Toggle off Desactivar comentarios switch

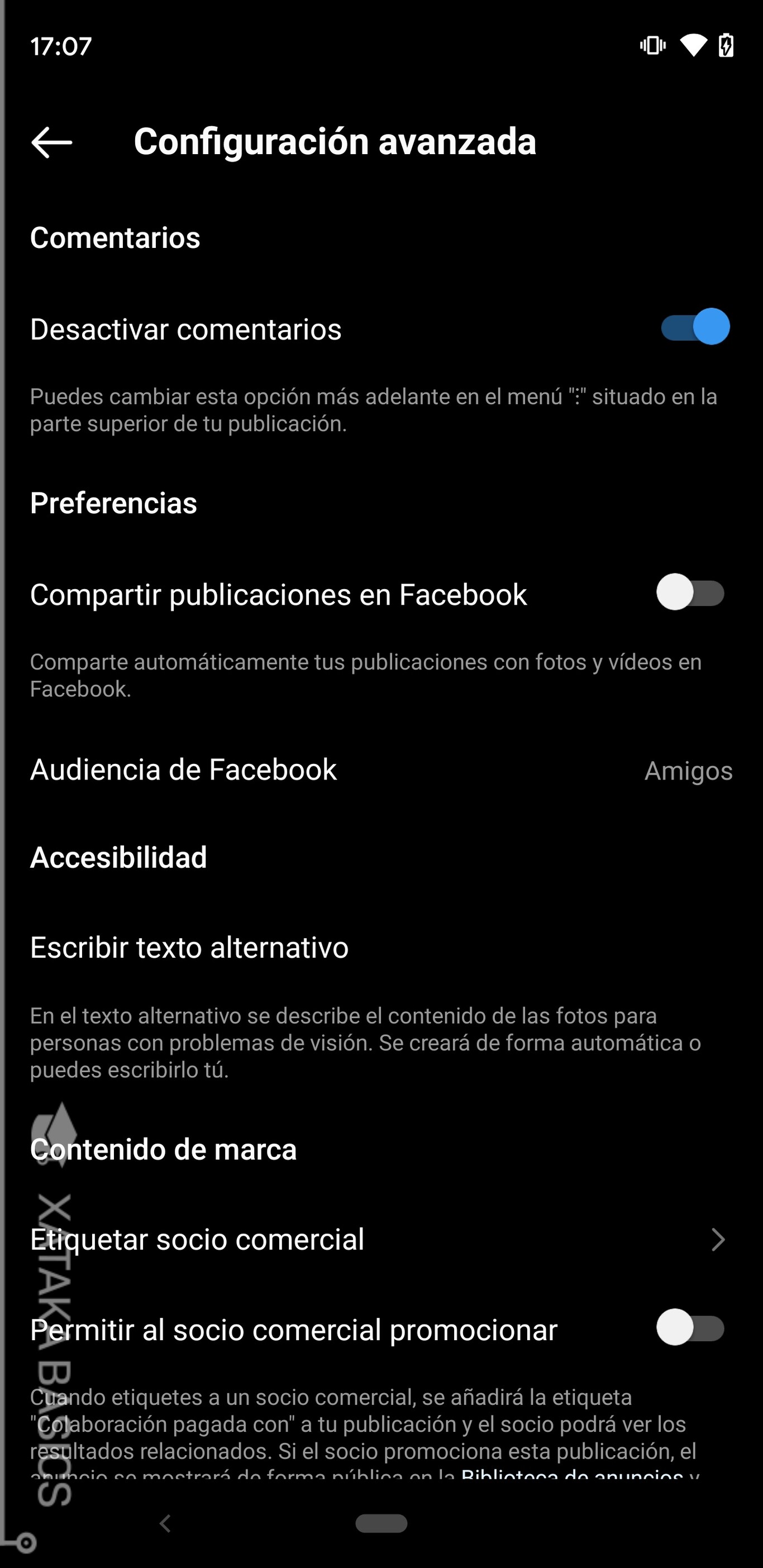pyautogui.click(x=695, y=327)
